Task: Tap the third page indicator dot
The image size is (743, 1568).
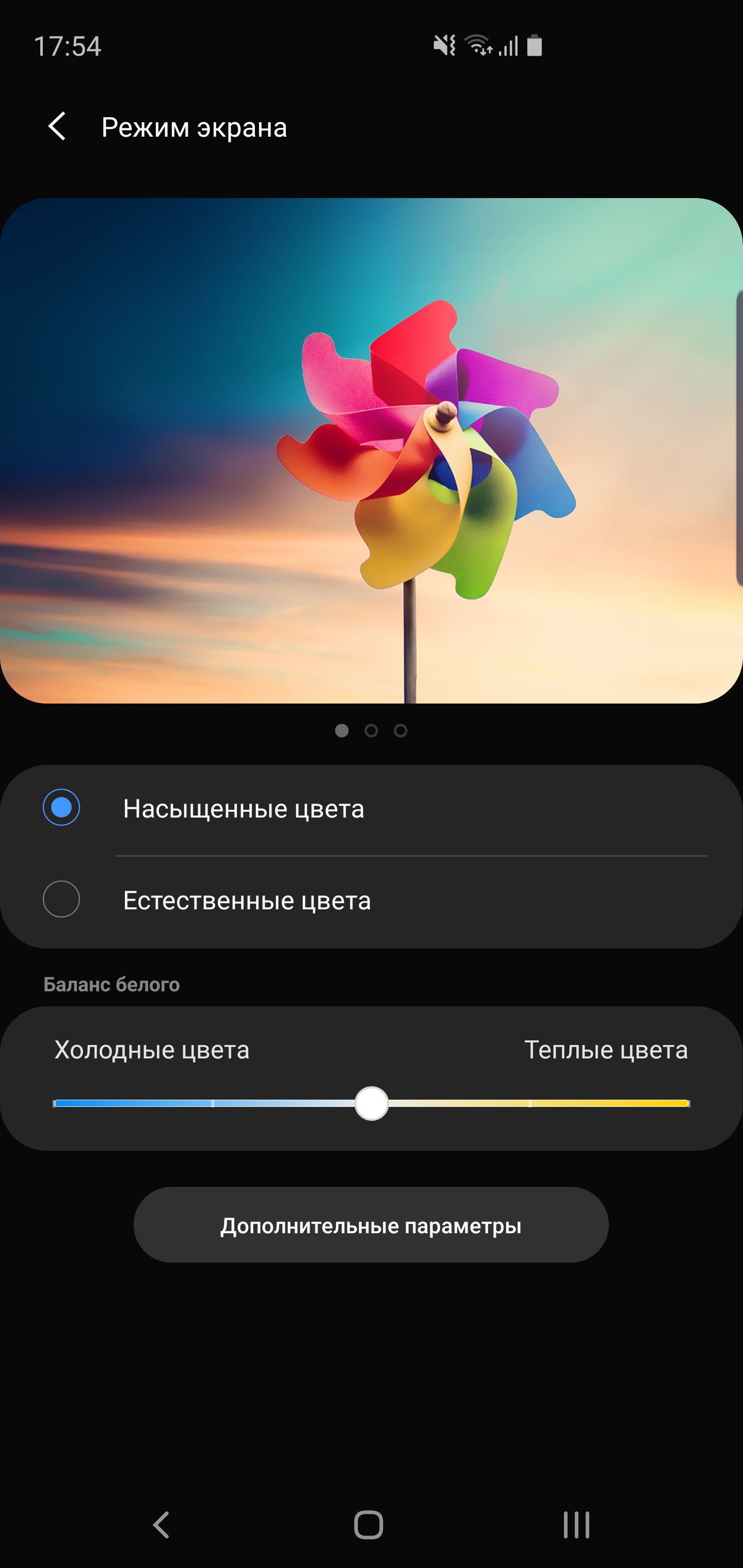Action: (x=400, y=730)
